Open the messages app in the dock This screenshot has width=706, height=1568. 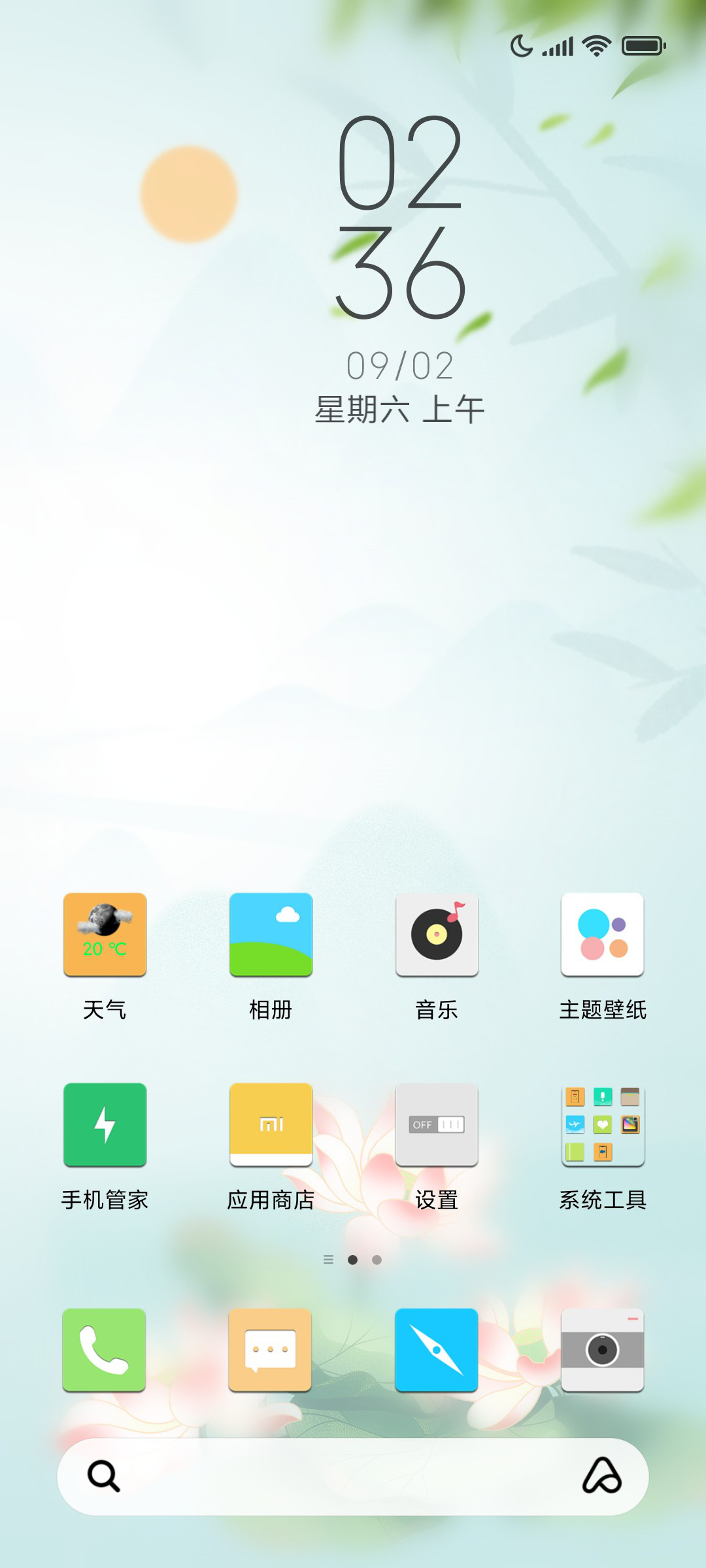(x=270, y=1350)
